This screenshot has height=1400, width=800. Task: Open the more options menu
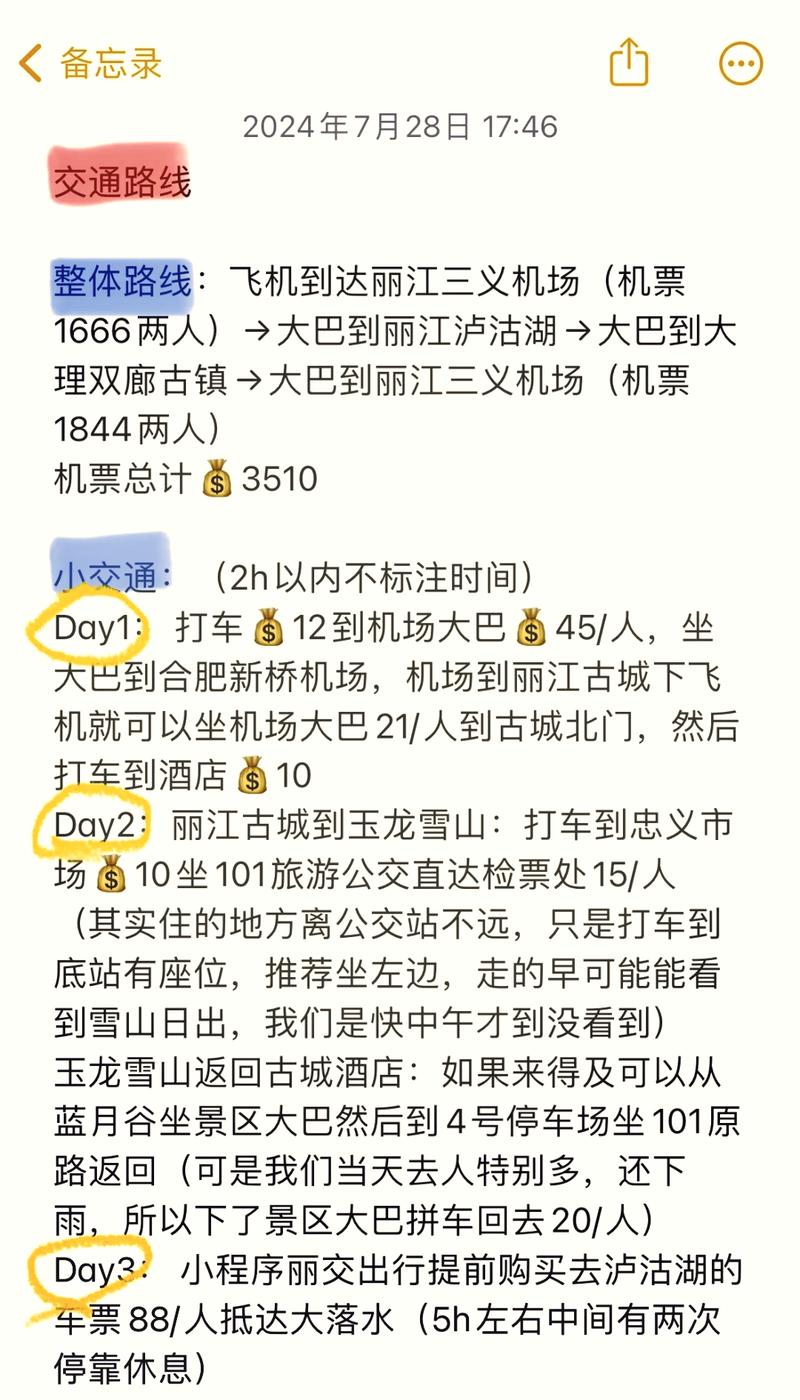[741, 64]
